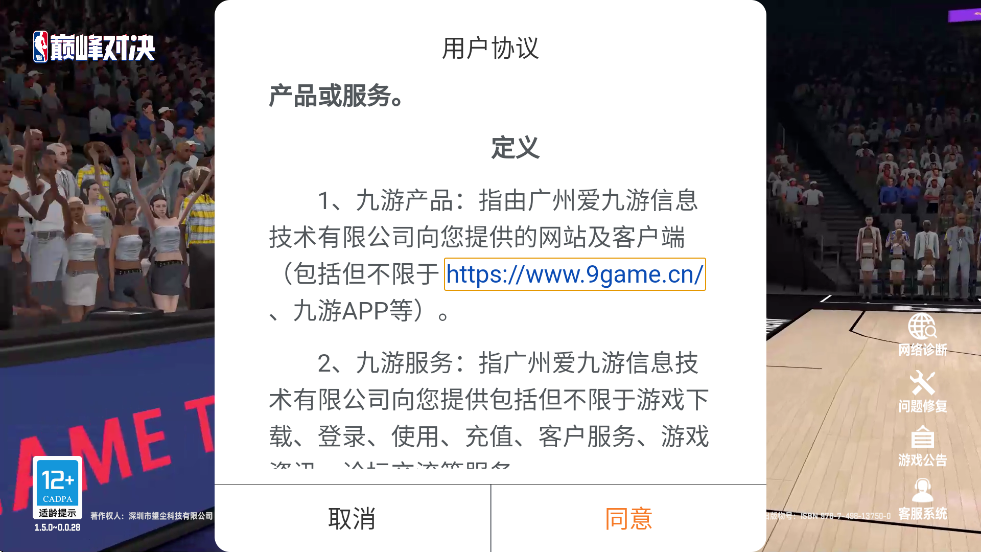
Task: Open 问题修复 problem repair tool
Action: pyautogui.click(x=922, y=390)
